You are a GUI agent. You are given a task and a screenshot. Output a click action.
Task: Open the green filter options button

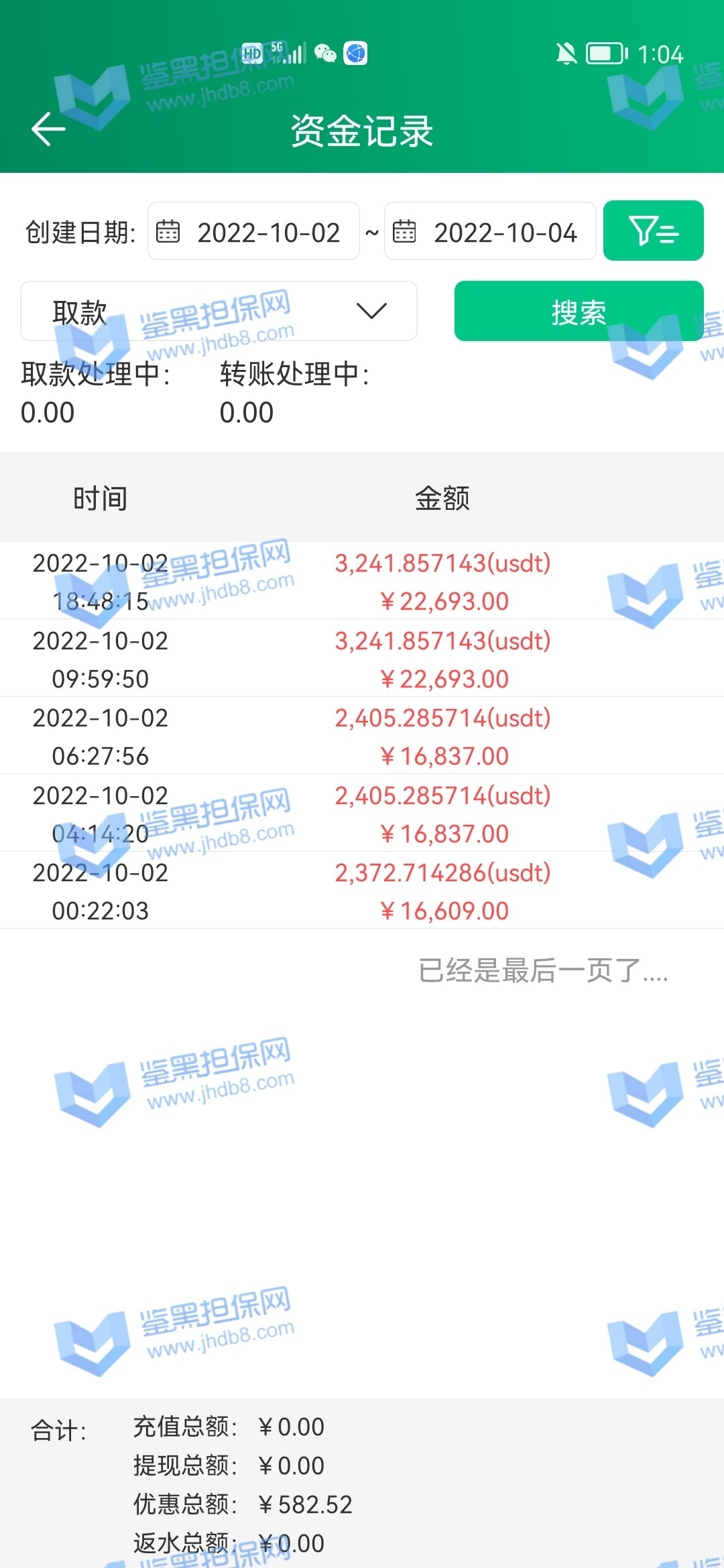[x=653, y=231]
